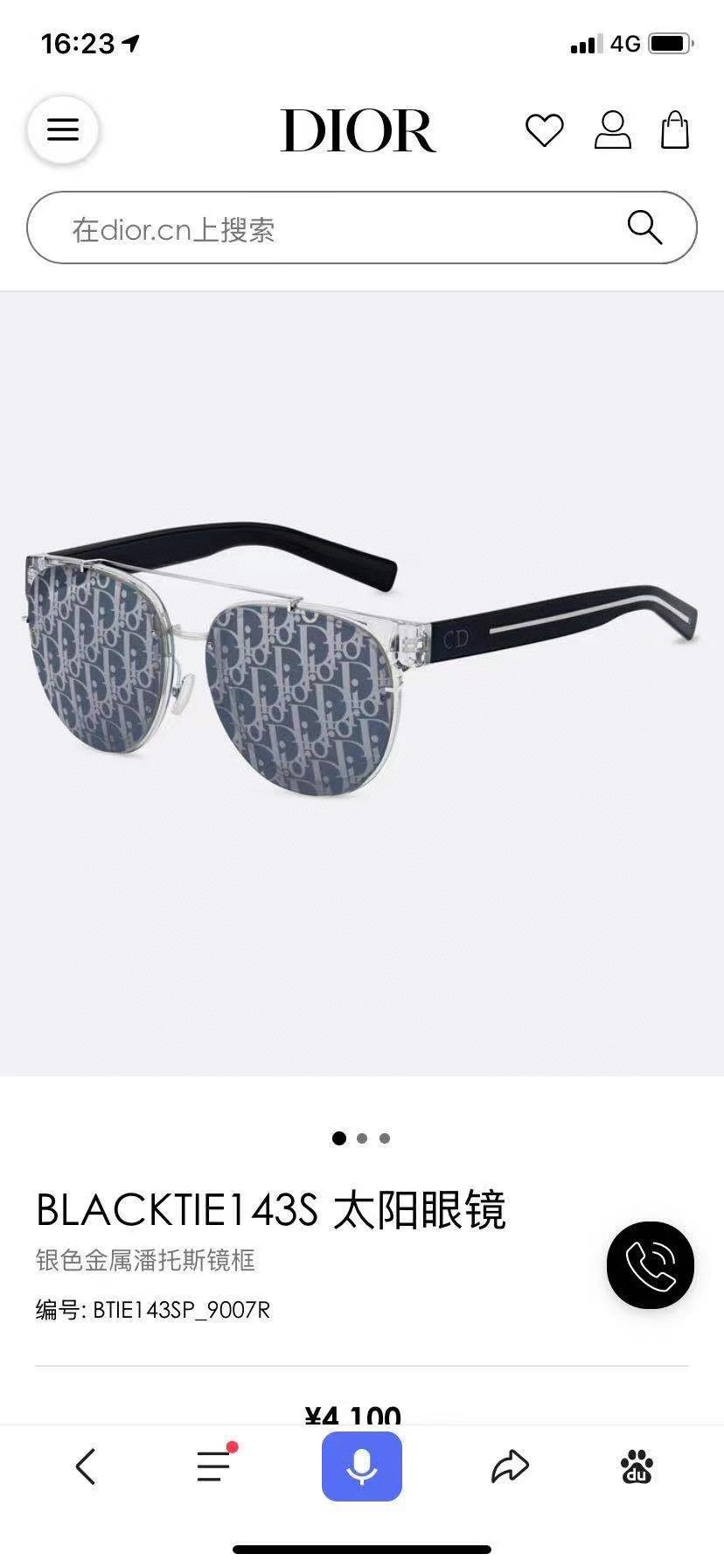Open the shopping bag
The height and width of the screenshot is (1568, 724).
tap(674, 129)
